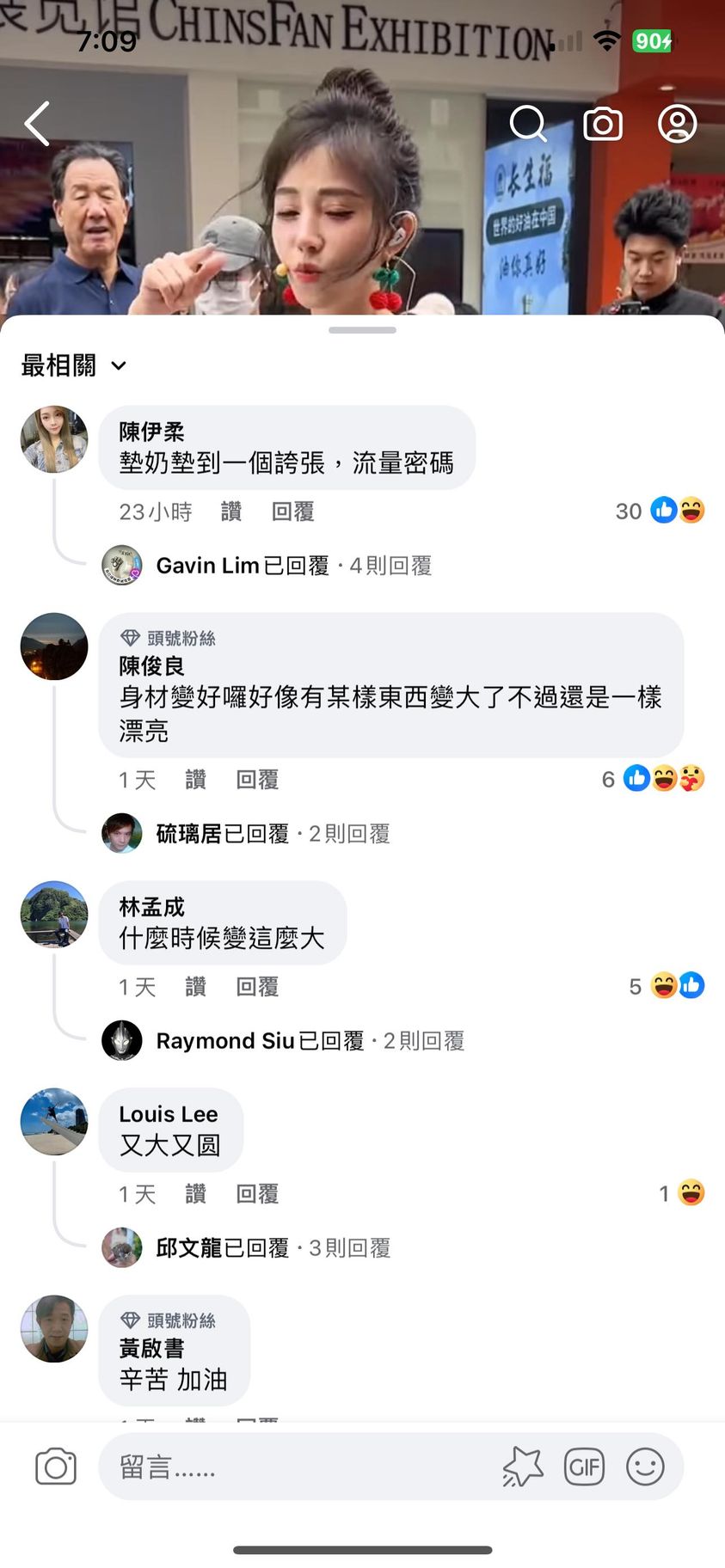Expand 邱文龍's 3 replies
Image resolution: width=725 pixels, height=1568 pixels.
[272, 1248]
